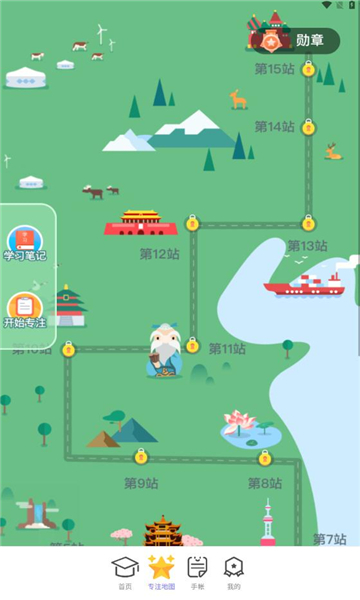The image size is (360, 600).
Task: Open the 第8站 lock marker
Action: [265, 458]
